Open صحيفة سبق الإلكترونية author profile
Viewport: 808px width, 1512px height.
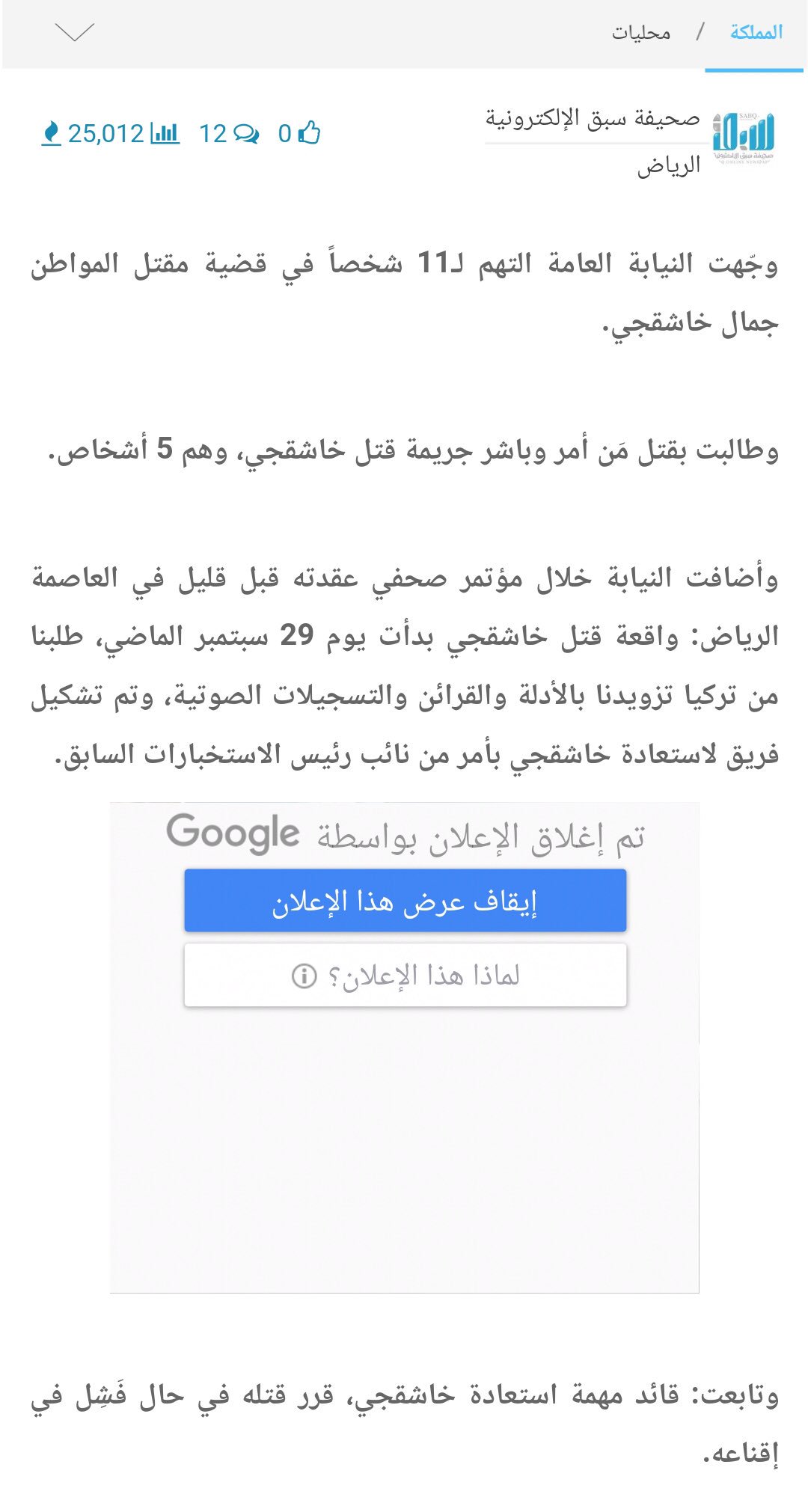point(593,119)
